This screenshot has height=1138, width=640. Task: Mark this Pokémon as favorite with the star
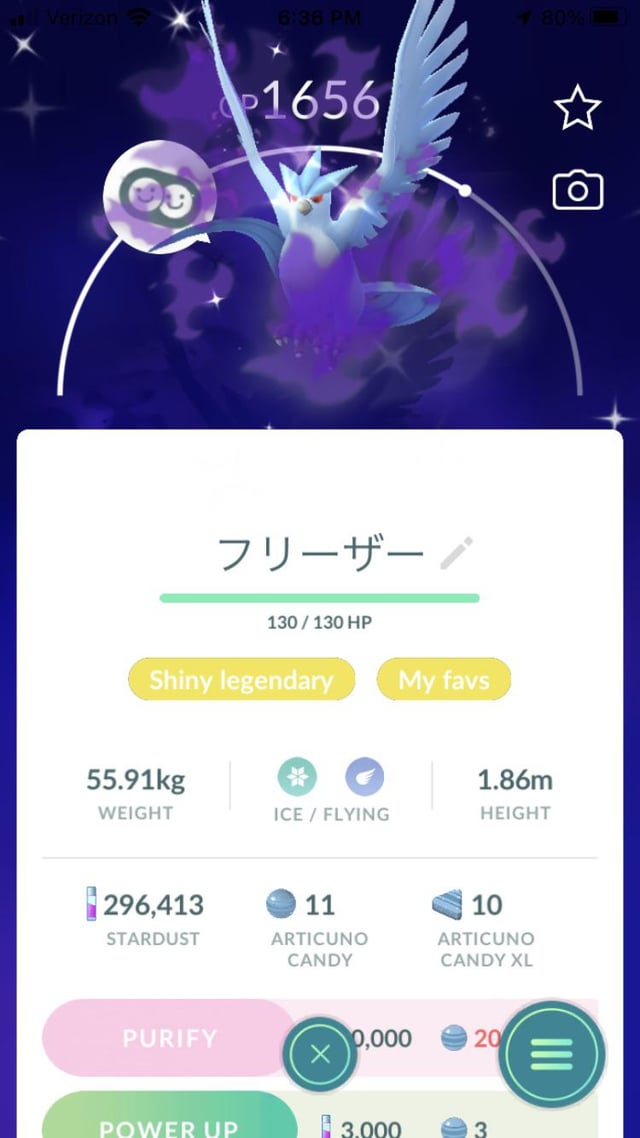577,109
